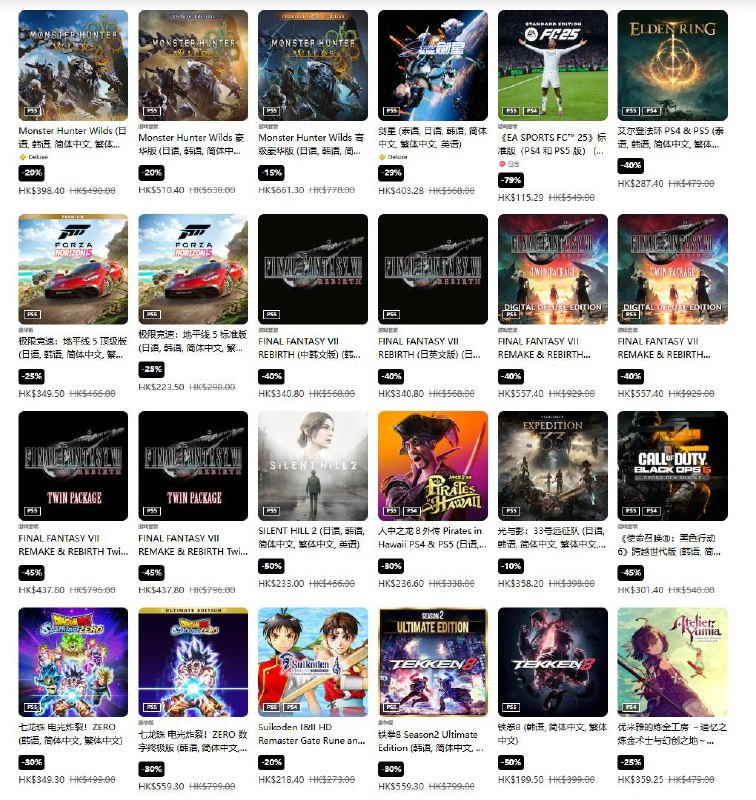Viewport: 756px width, 800px height.
Task: View the SILENT HILL 2 game card
Action: click(313, 465)
